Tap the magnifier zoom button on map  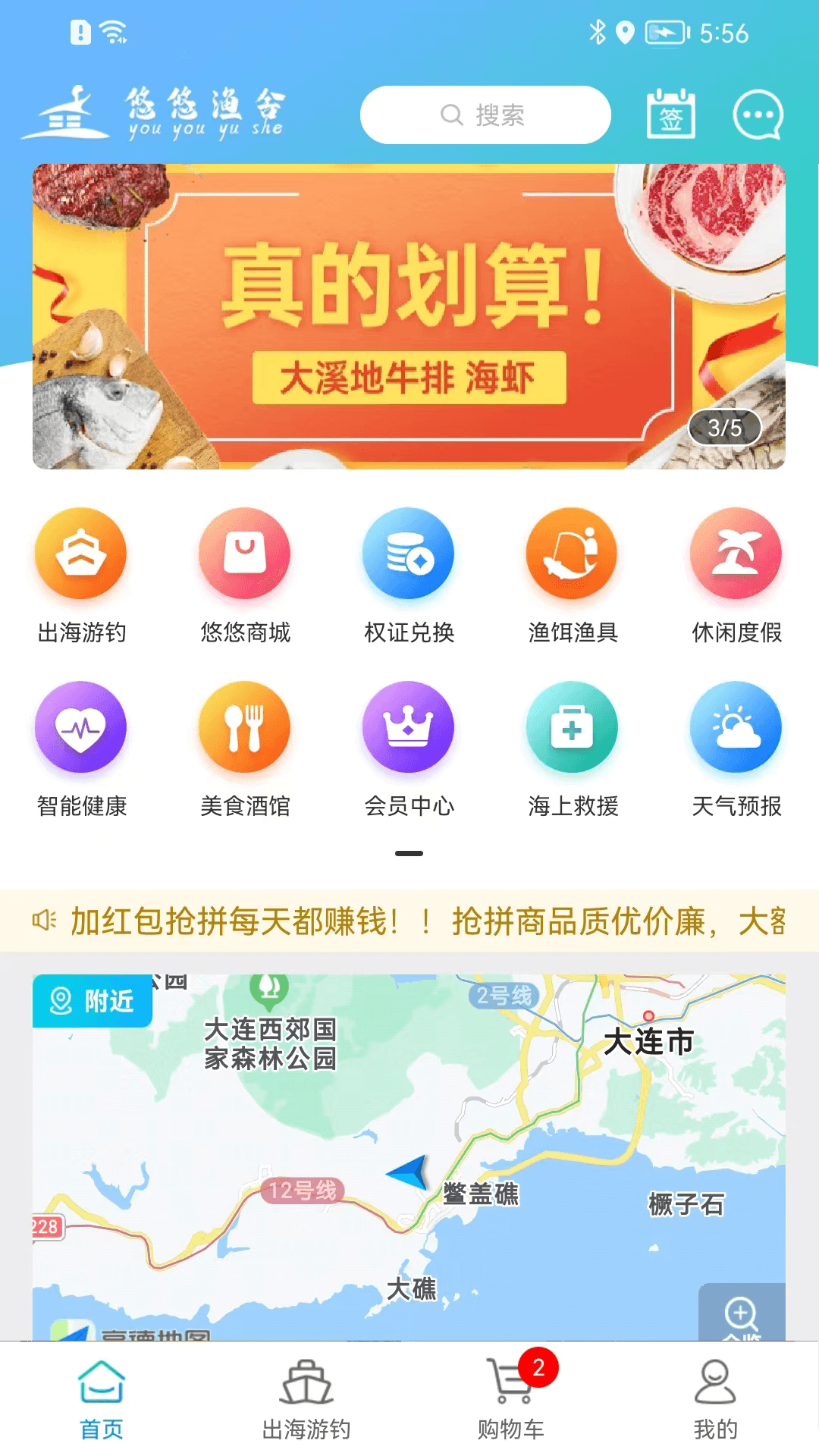[x=741, y=1313]
